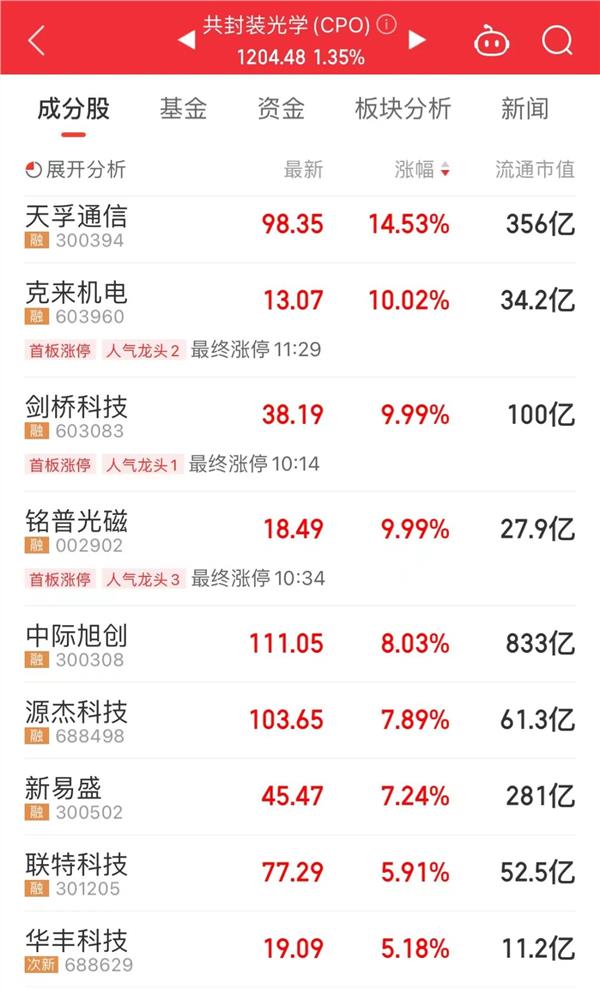Open search with the magnifier icon
Image resolution: width=600 pixels, height=988 pixels.
tap(558, 41)
